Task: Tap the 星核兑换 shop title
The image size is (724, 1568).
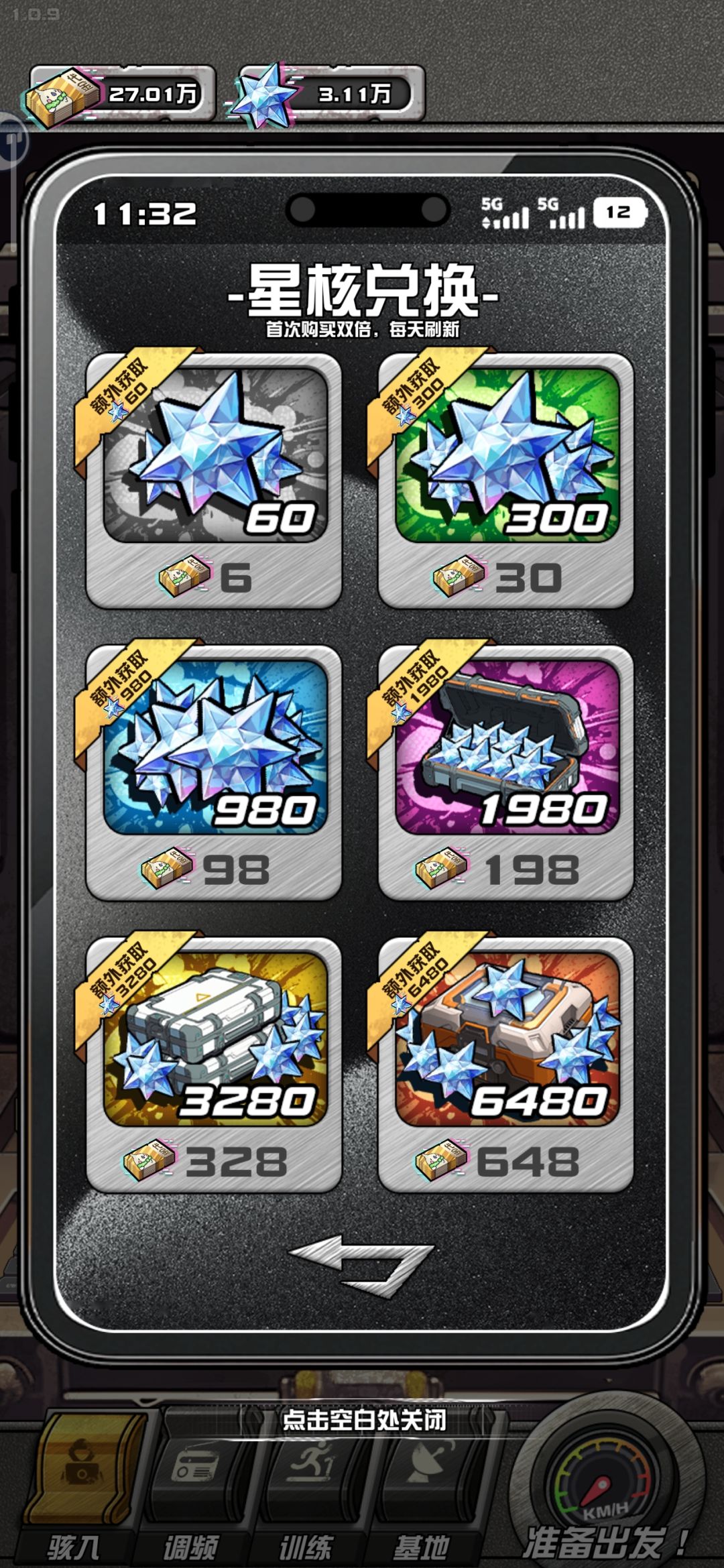Action: click(x=362, y=292)
